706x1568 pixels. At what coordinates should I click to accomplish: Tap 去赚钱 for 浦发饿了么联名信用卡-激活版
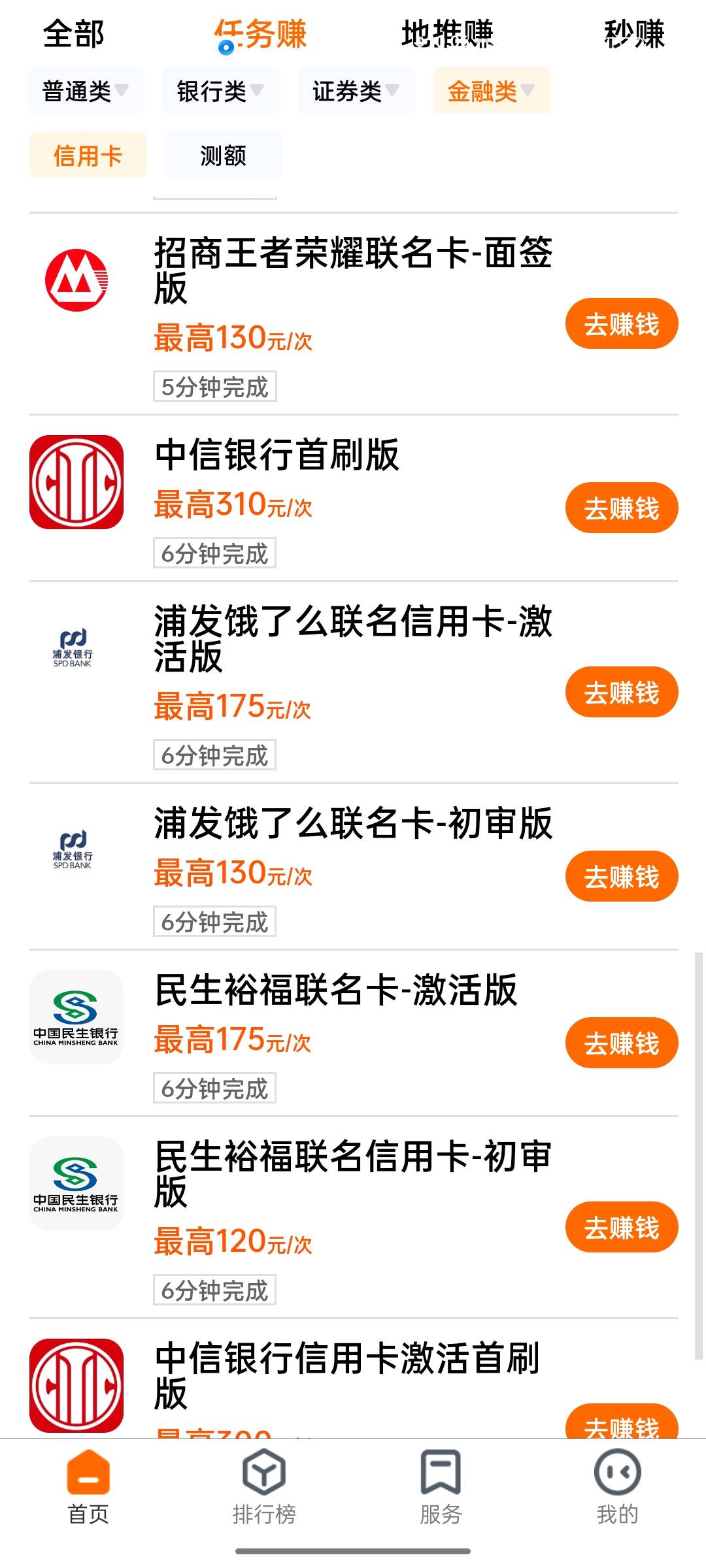click(621, 692)
